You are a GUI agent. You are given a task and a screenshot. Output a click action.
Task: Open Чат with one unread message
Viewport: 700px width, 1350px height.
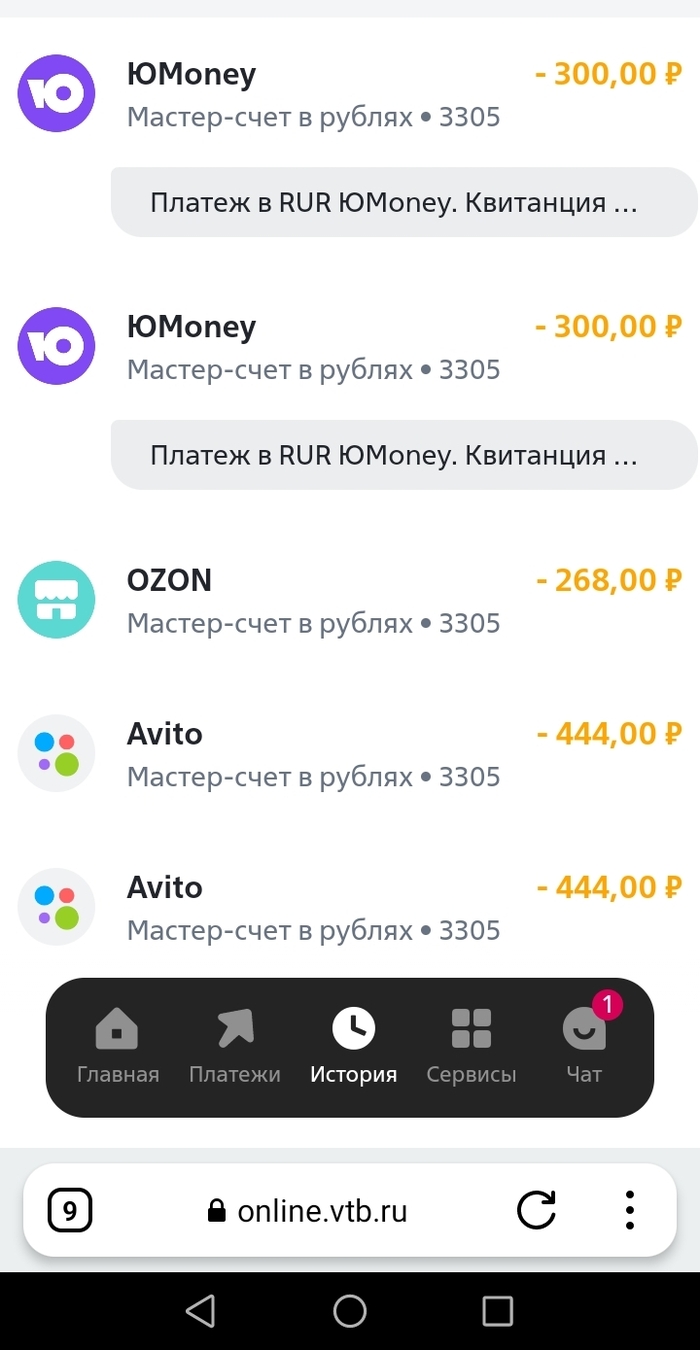tap(585, 1044)
